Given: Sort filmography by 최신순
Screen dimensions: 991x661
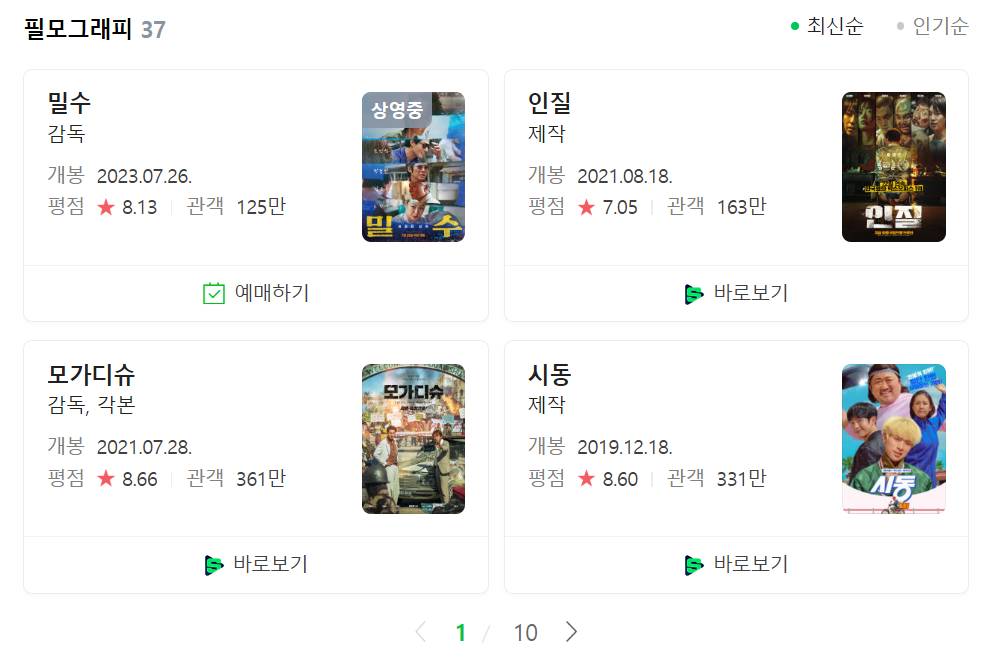Looking at the screenshot, I should point(834,26).
